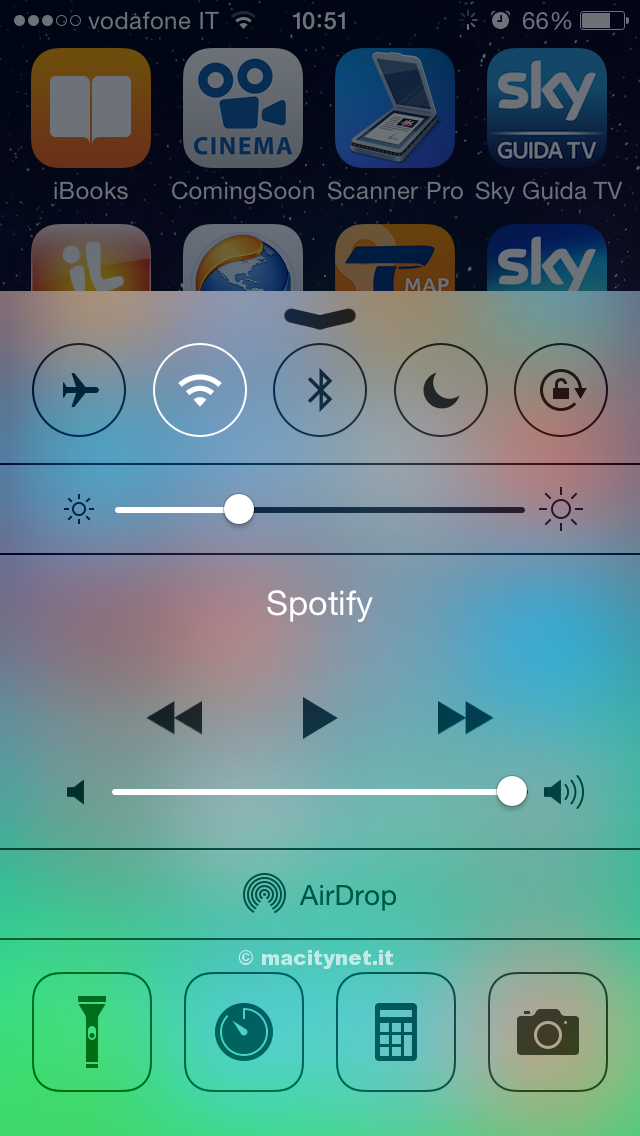Turn off Wi-Fi
This screenshot has height=1136, width=640.
pos(200,390)
